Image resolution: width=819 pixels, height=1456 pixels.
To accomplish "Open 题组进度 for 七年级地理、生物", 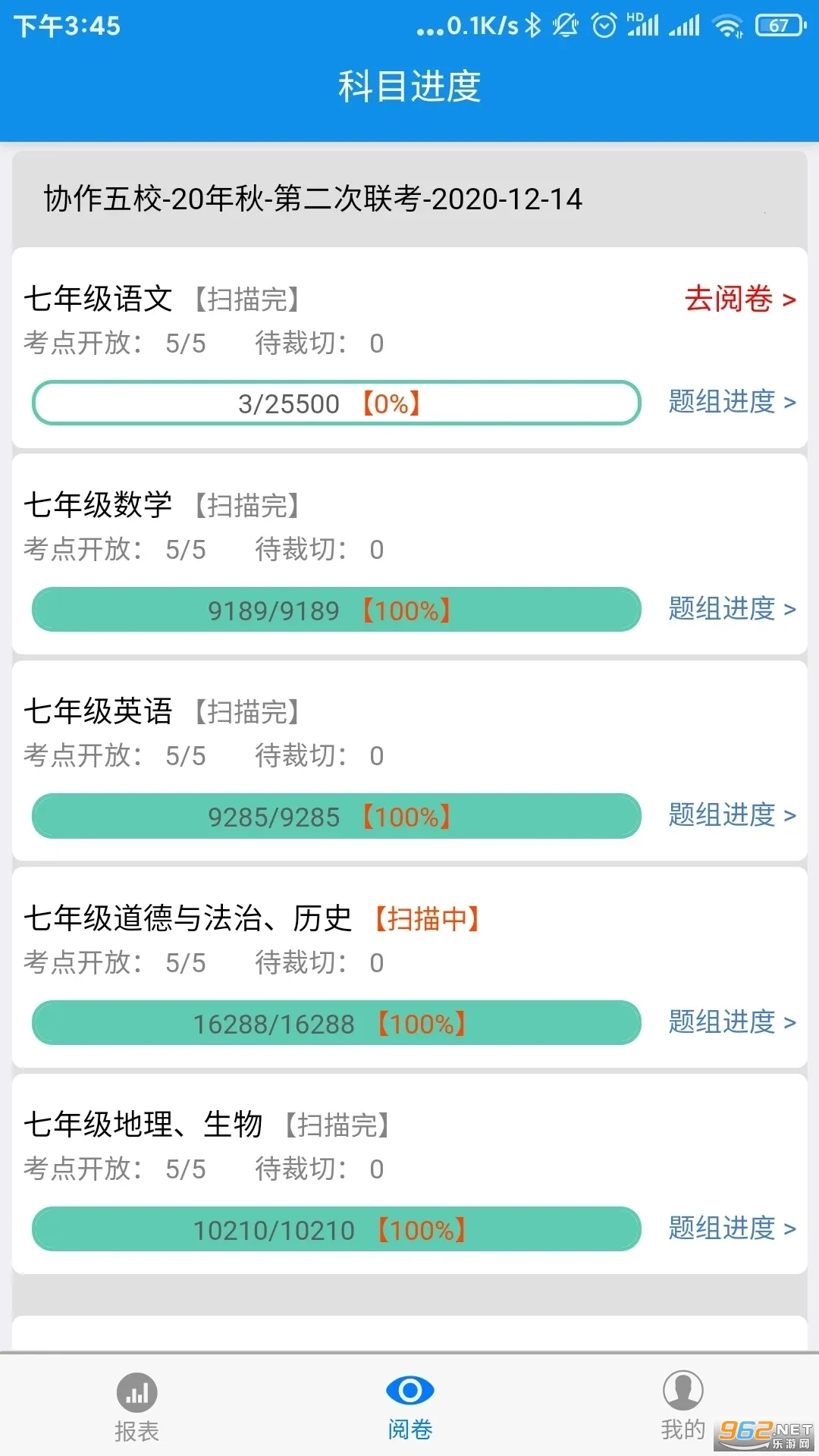I will point(730,1229).
